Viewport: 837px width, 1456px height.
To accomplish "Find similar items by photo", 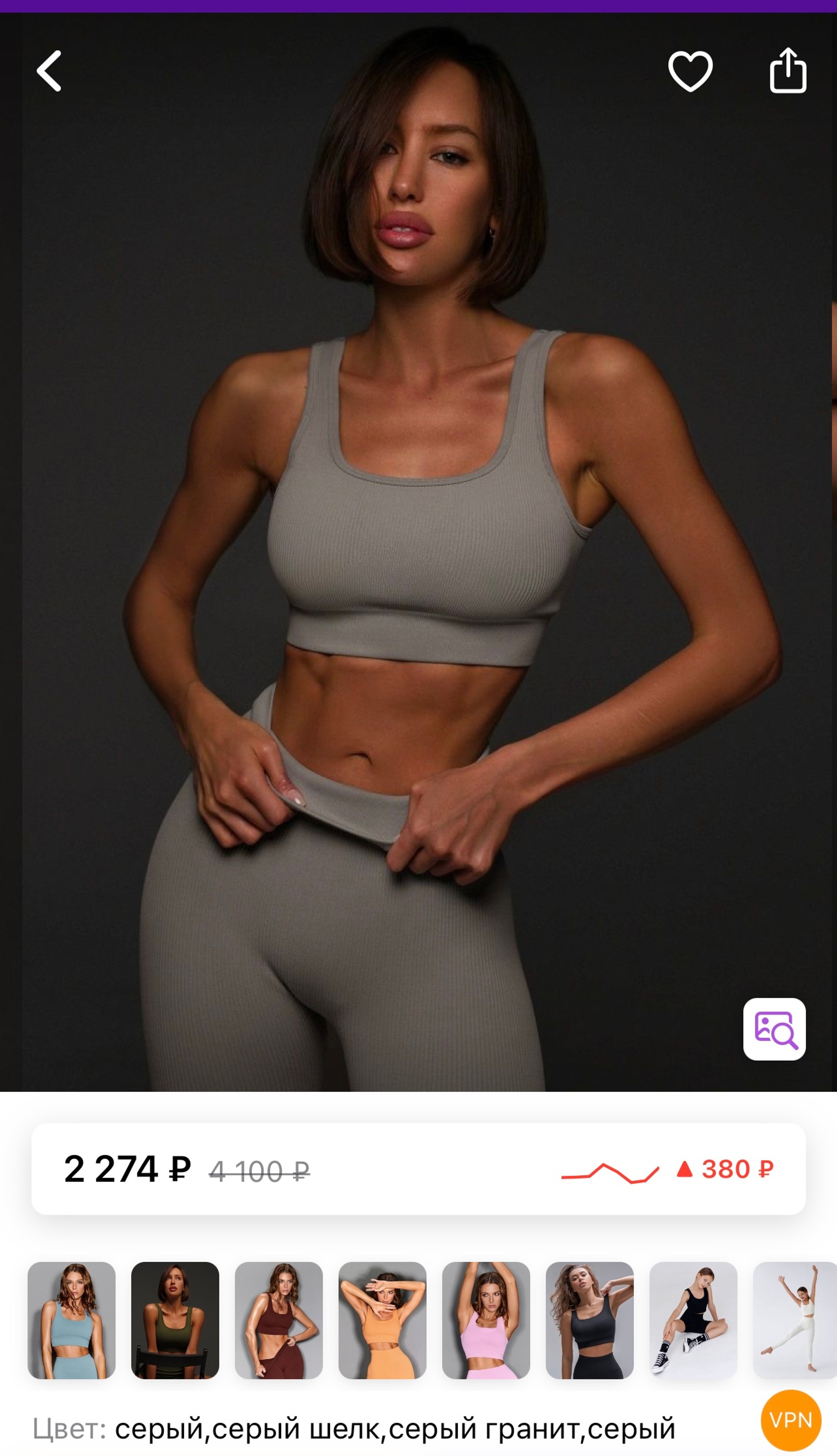I will (774, 1028).
